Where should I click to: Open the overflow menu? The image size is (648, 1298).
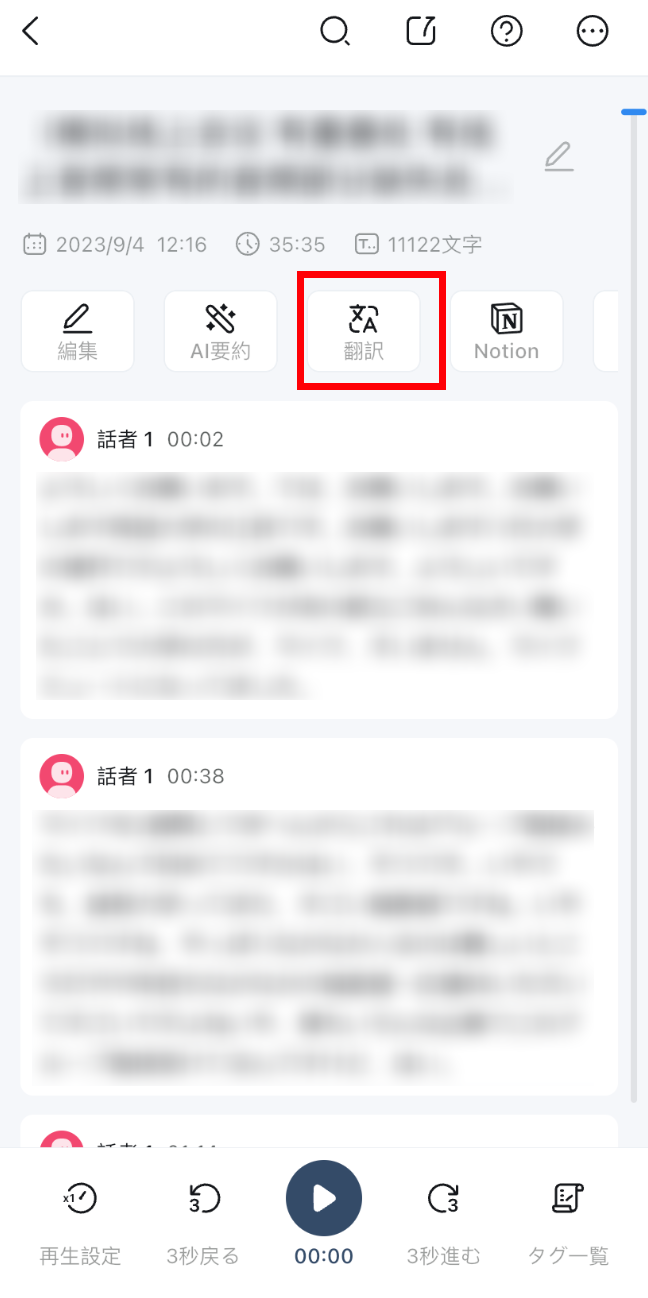(593, 32)
